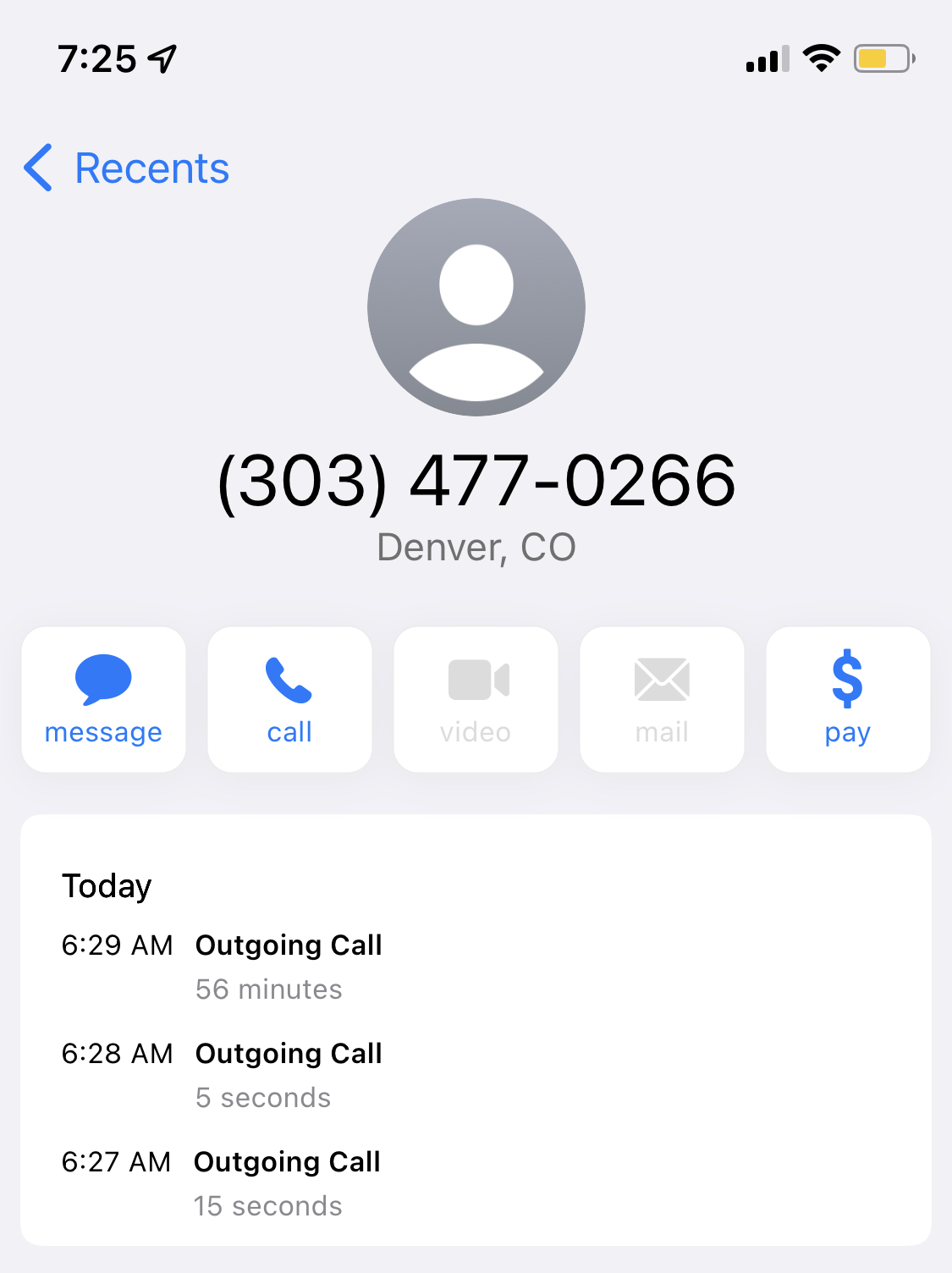Send a message to this number
The width and height of the screenshot is (952, 1273).
coord(103,699)
